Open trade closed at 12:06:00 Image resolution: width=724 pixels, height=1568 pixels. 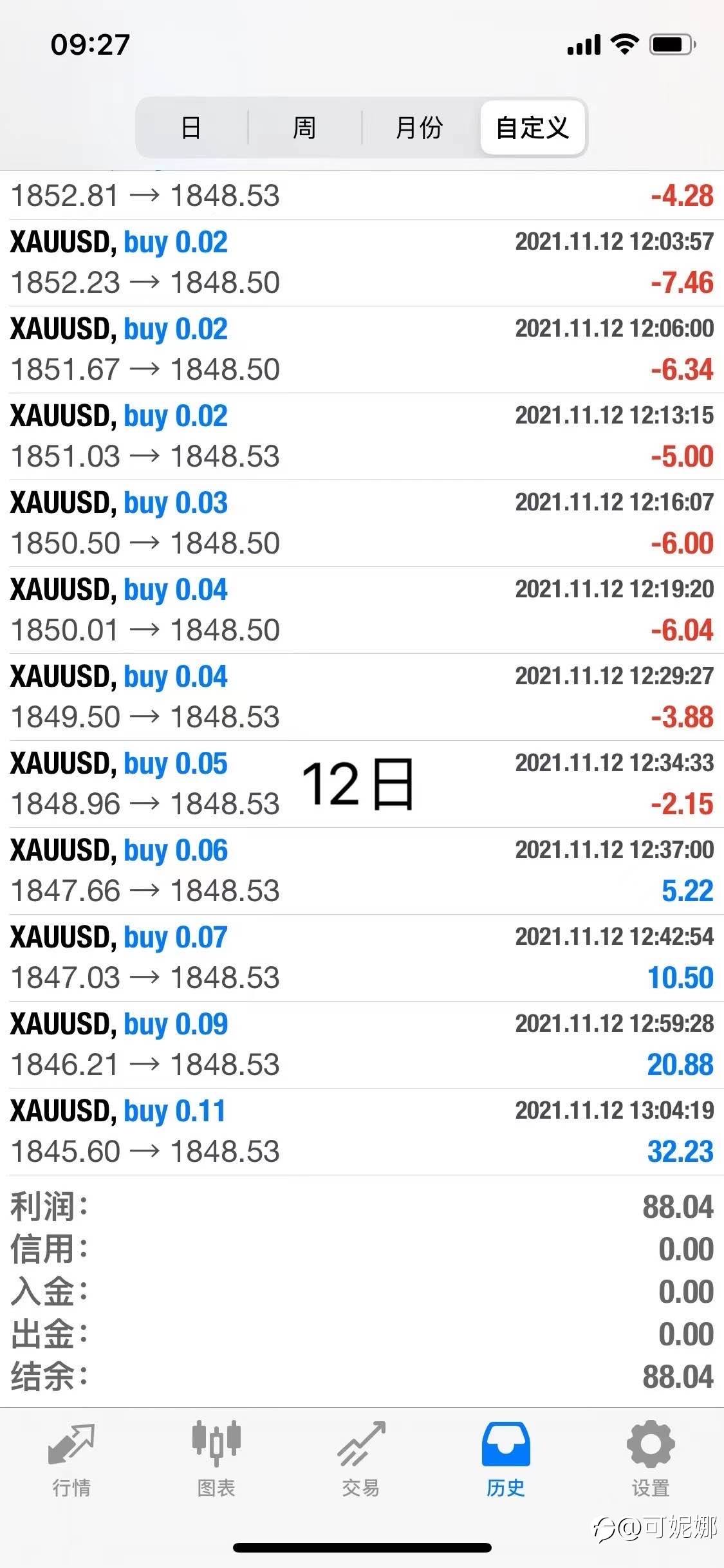[x=362, y=350]
